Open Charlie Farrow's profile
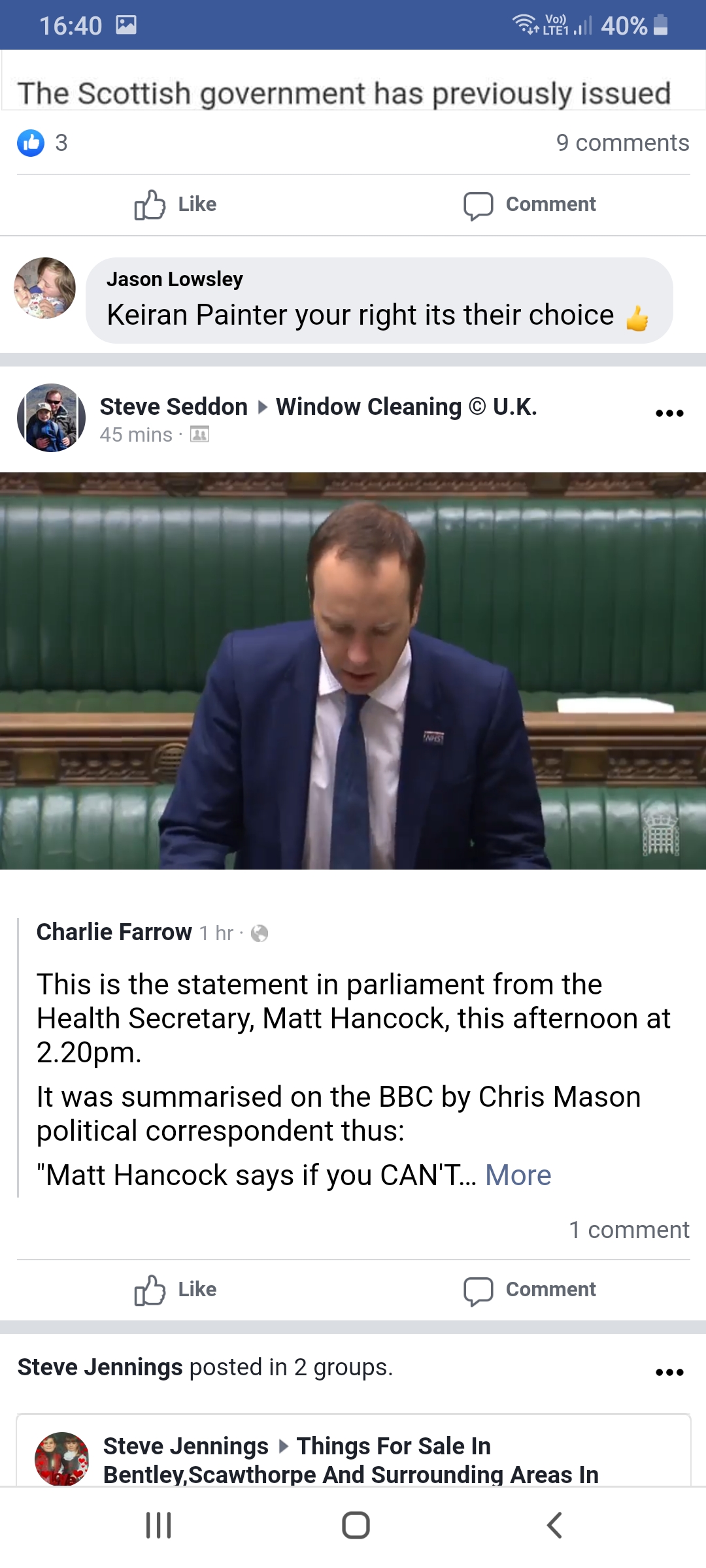Image resolution: width=706 pixels, height=1568 pixels. click(114, 932)
